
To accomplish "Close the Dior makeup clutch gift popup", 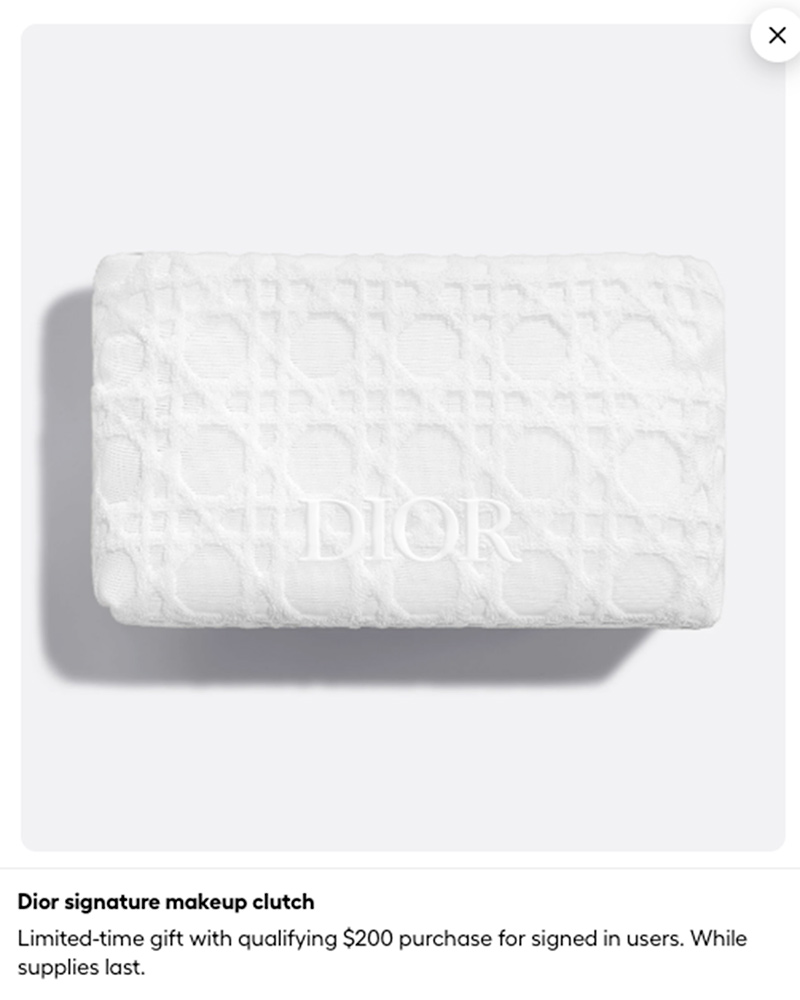I will pos(776,35).
